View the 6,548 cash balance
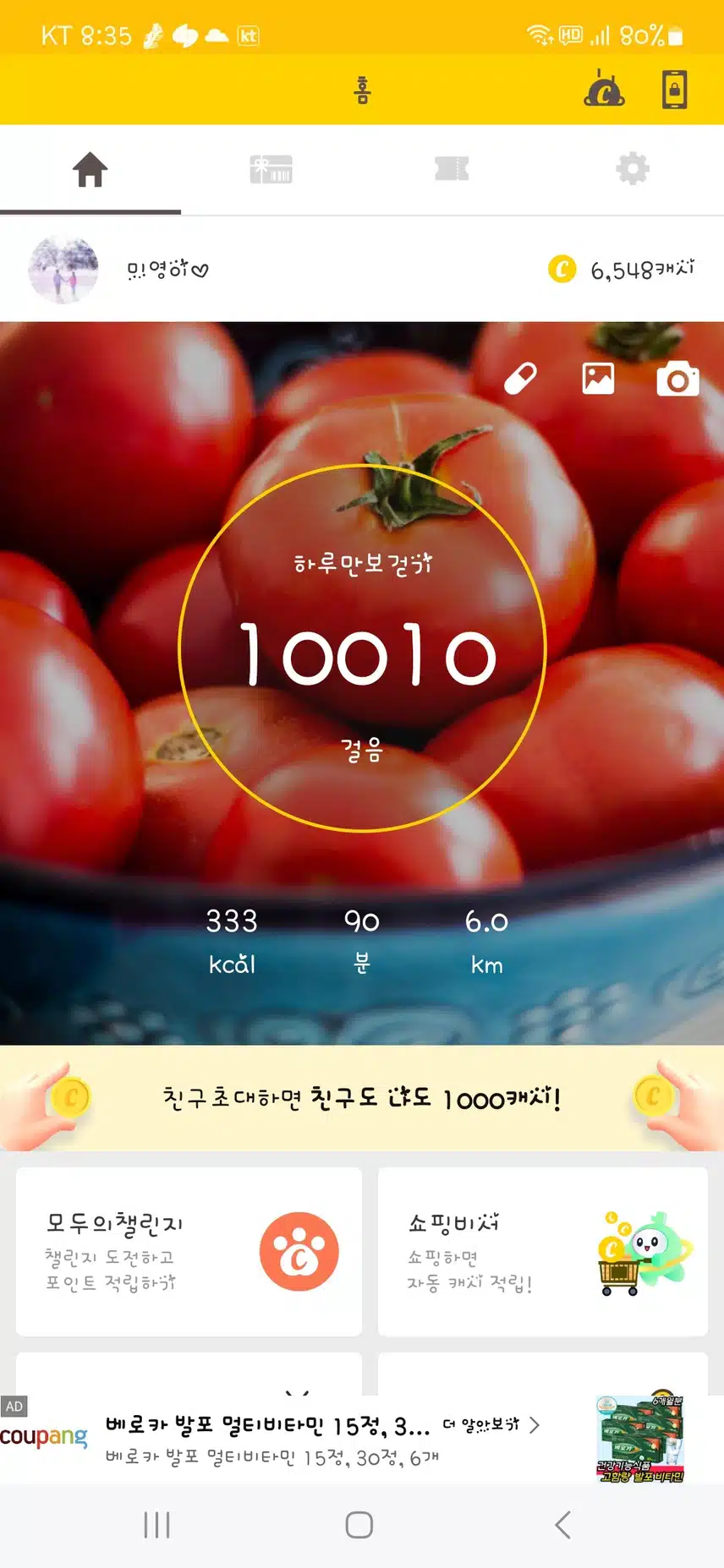Screen dimensions: 724x1568 click(x=622, y=270)
